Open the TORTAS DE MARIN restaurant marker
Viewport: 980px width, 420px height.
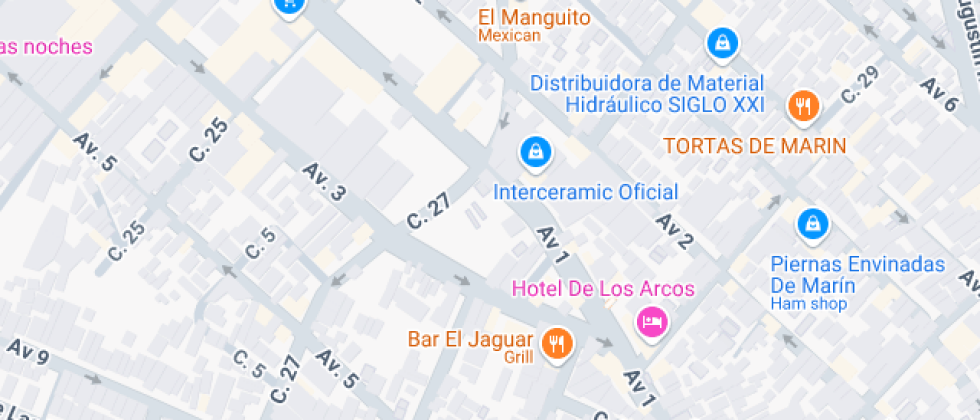803,104
